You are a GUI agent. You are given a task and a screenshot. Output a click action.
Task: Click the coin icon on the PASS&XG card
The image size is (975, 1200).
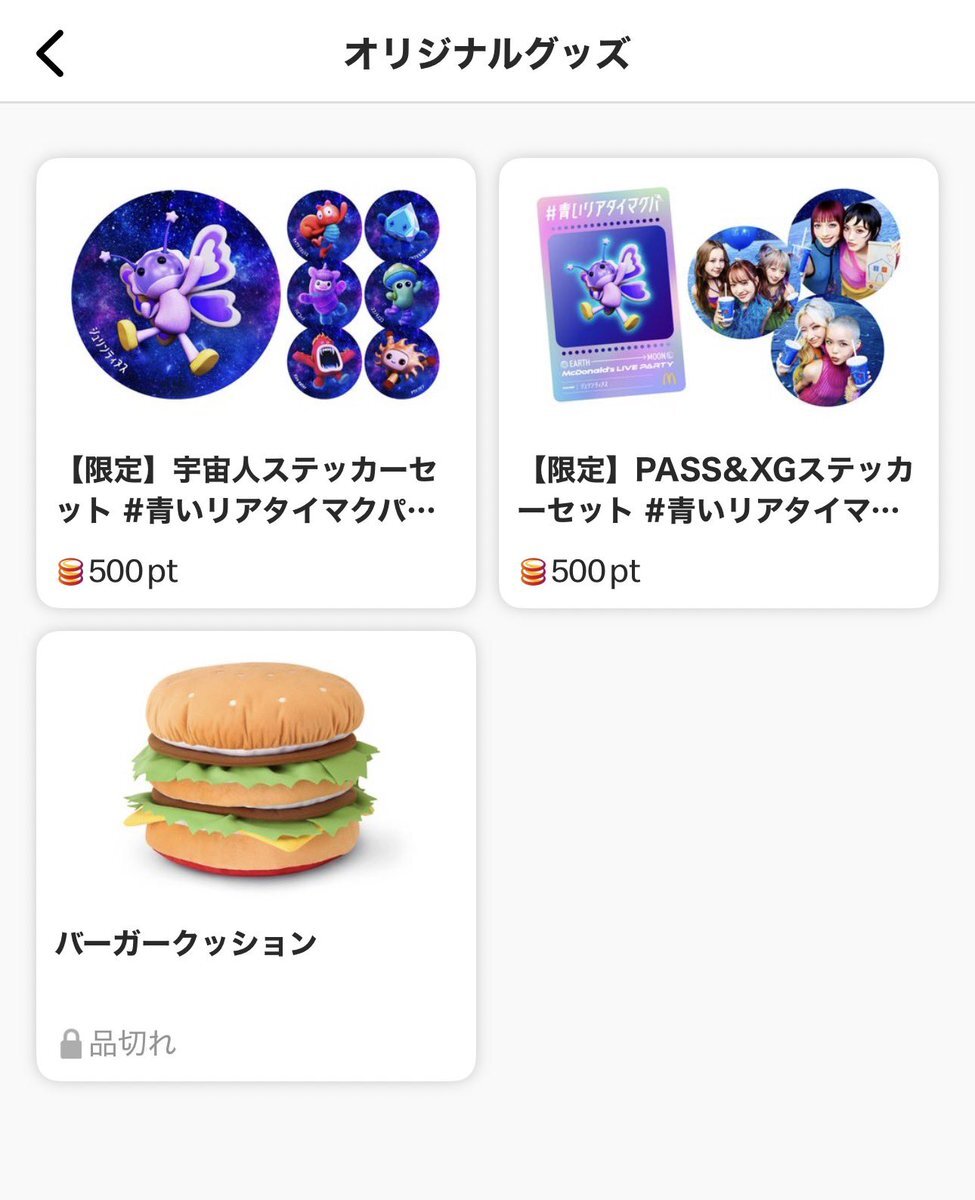pyautogui.click(x=533, y=570)
